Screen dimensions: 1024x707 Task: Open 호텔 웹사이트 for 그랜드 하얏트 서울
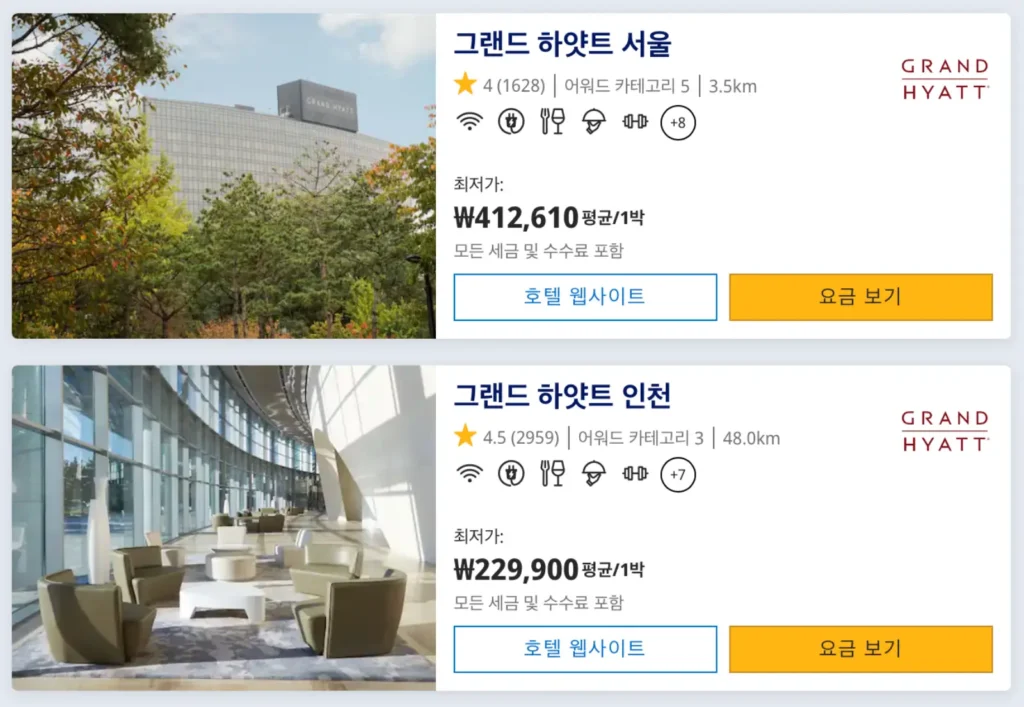pos(585,297)
